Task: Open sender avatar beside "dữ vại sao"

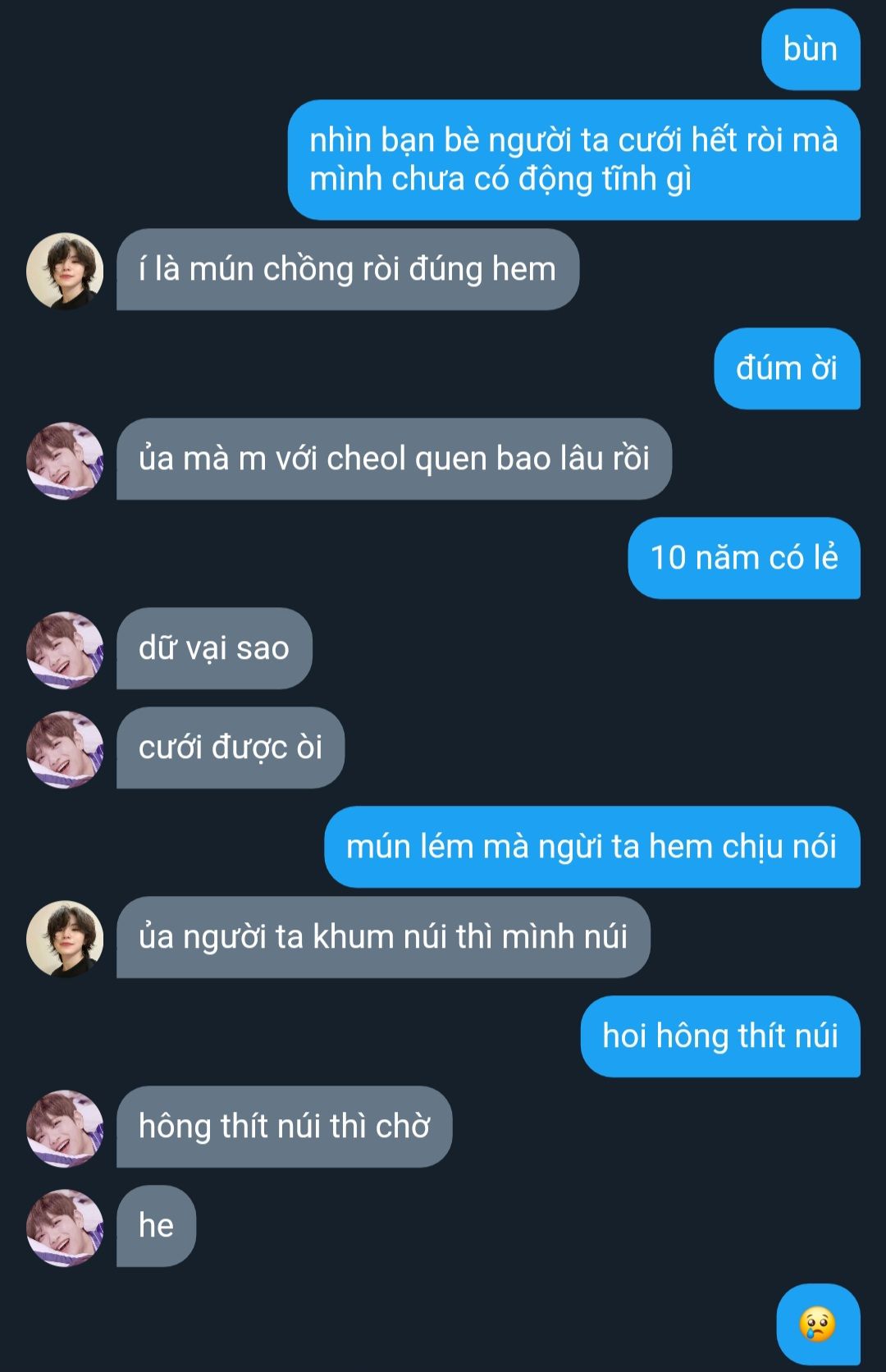Action: click(x=65, y=650)
